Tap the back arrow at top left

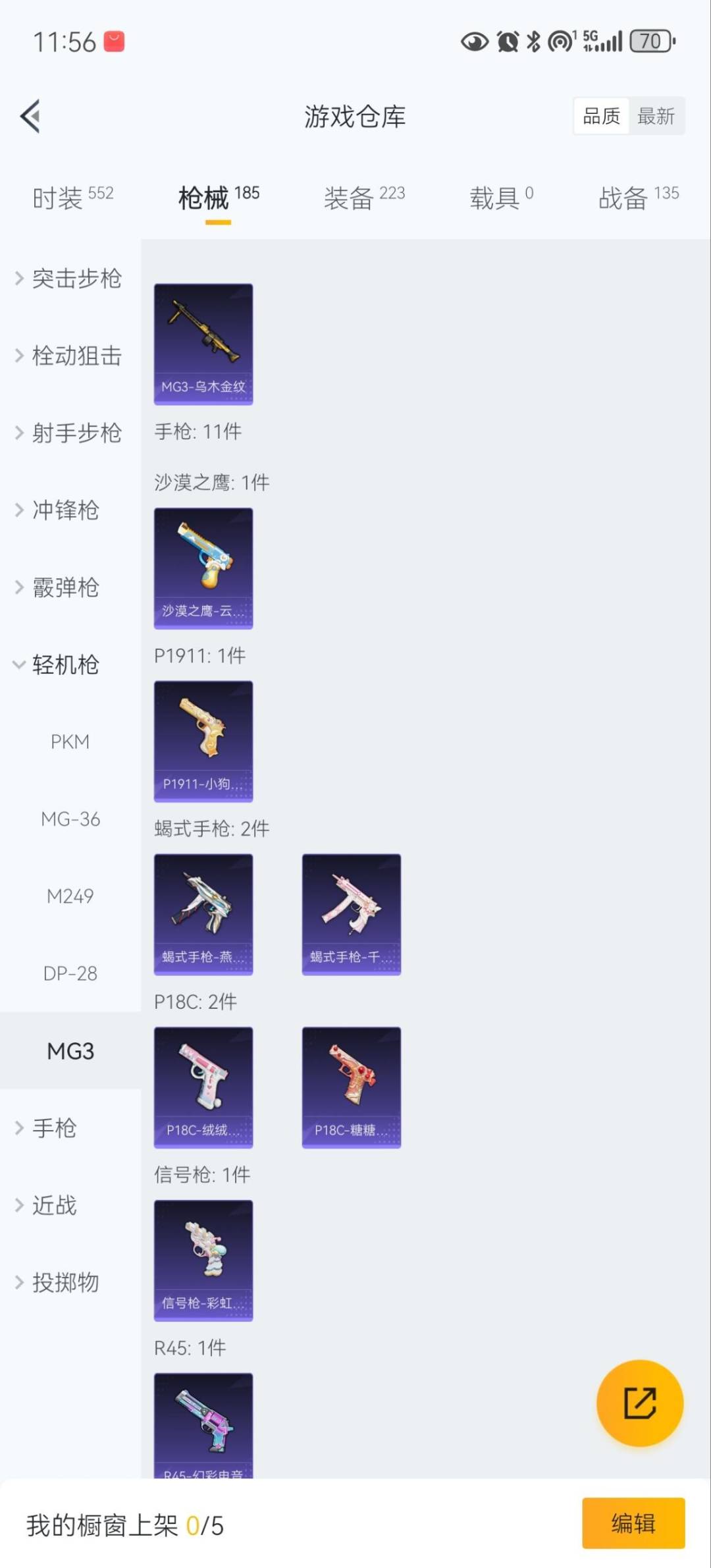[x=30, y=115]
